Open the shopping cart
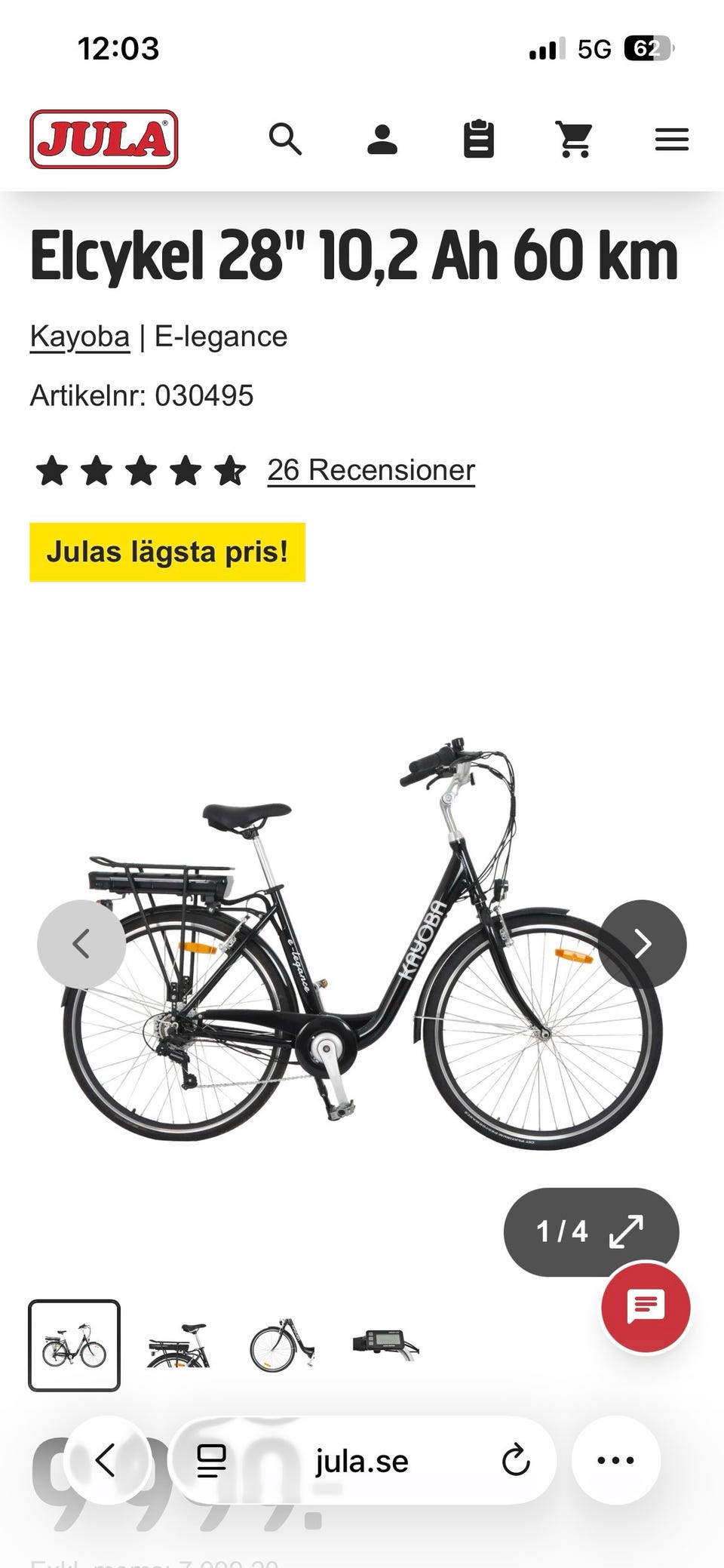The width and height of the screenshot is (724, 1568). [x=575, y=140]
